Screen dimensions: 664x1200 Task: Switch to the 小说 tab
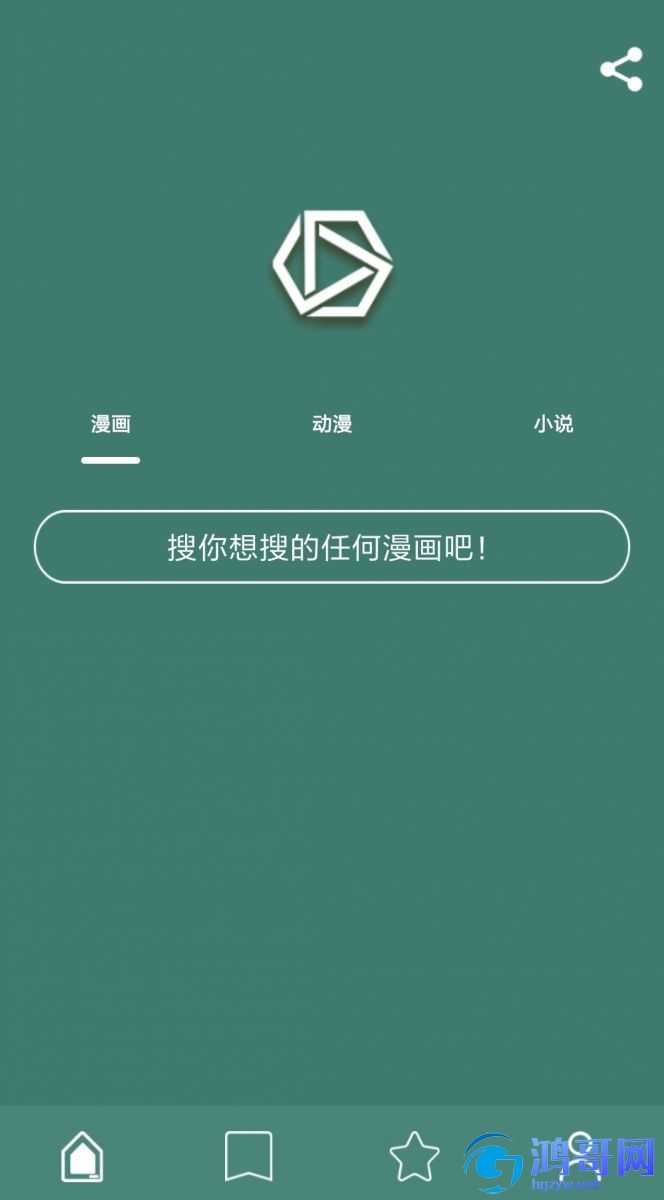click(553, 425)
